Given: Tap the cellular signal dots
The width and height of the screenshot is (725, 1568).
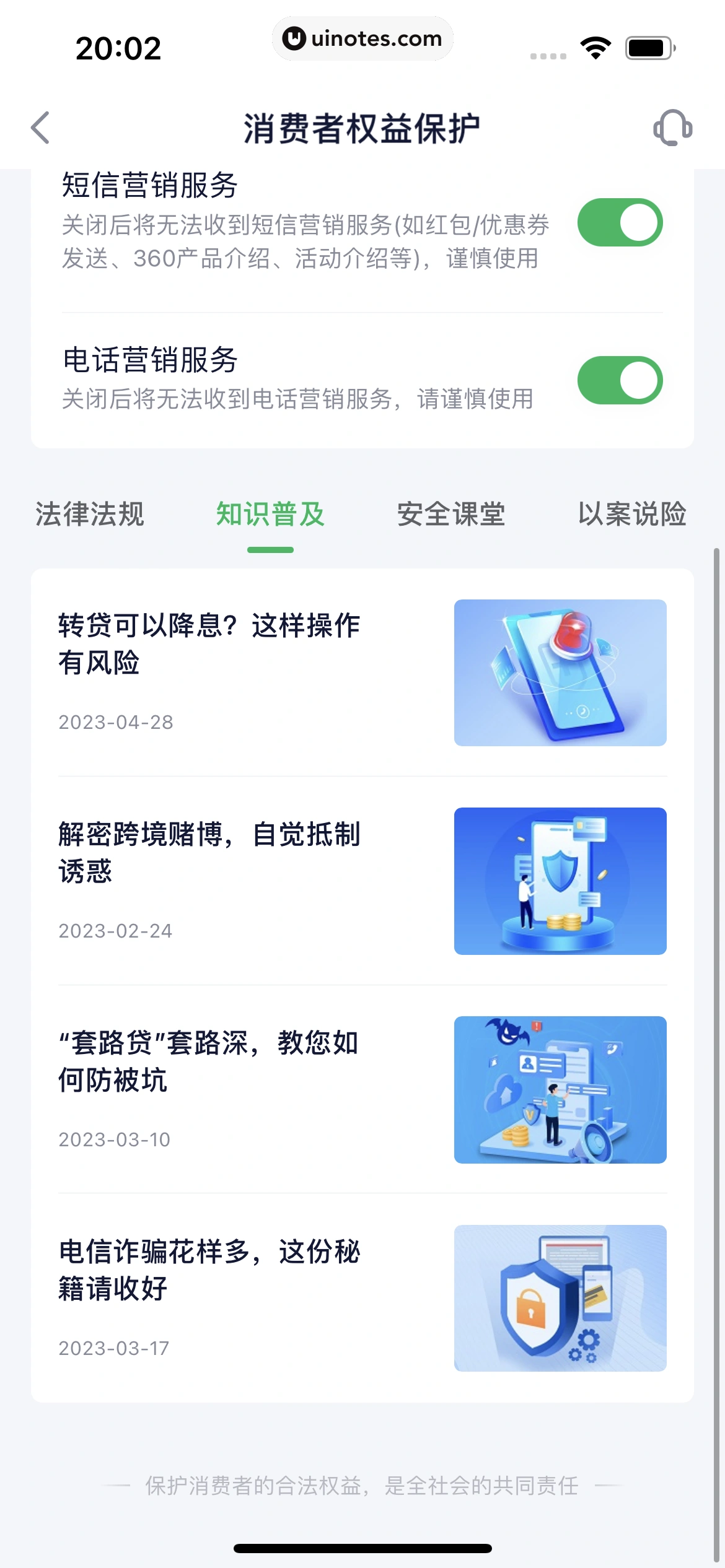Looking at the screenshot, I should [548, 55].
